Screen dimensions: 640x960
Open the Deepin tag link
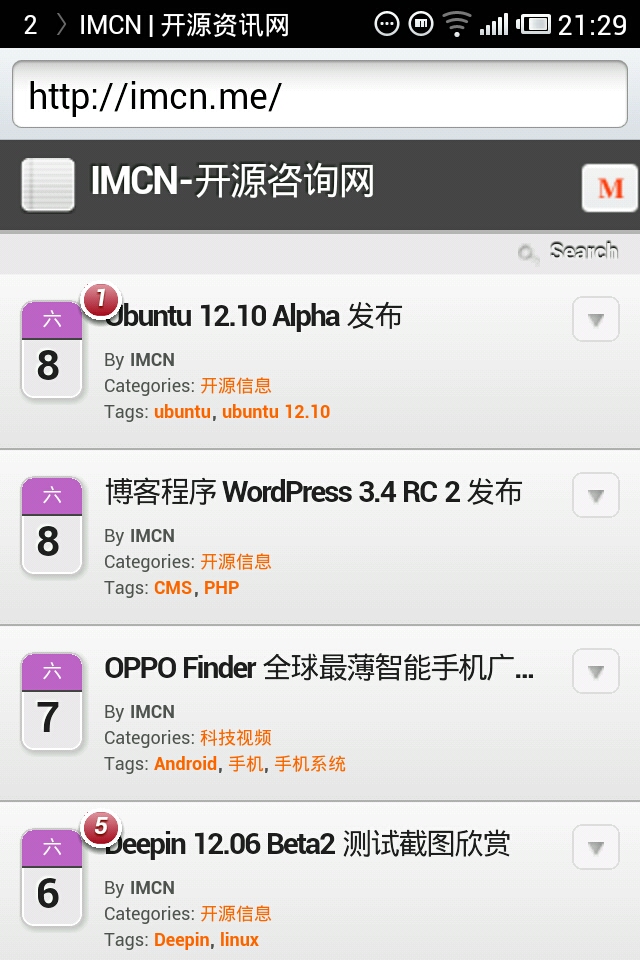182,940
